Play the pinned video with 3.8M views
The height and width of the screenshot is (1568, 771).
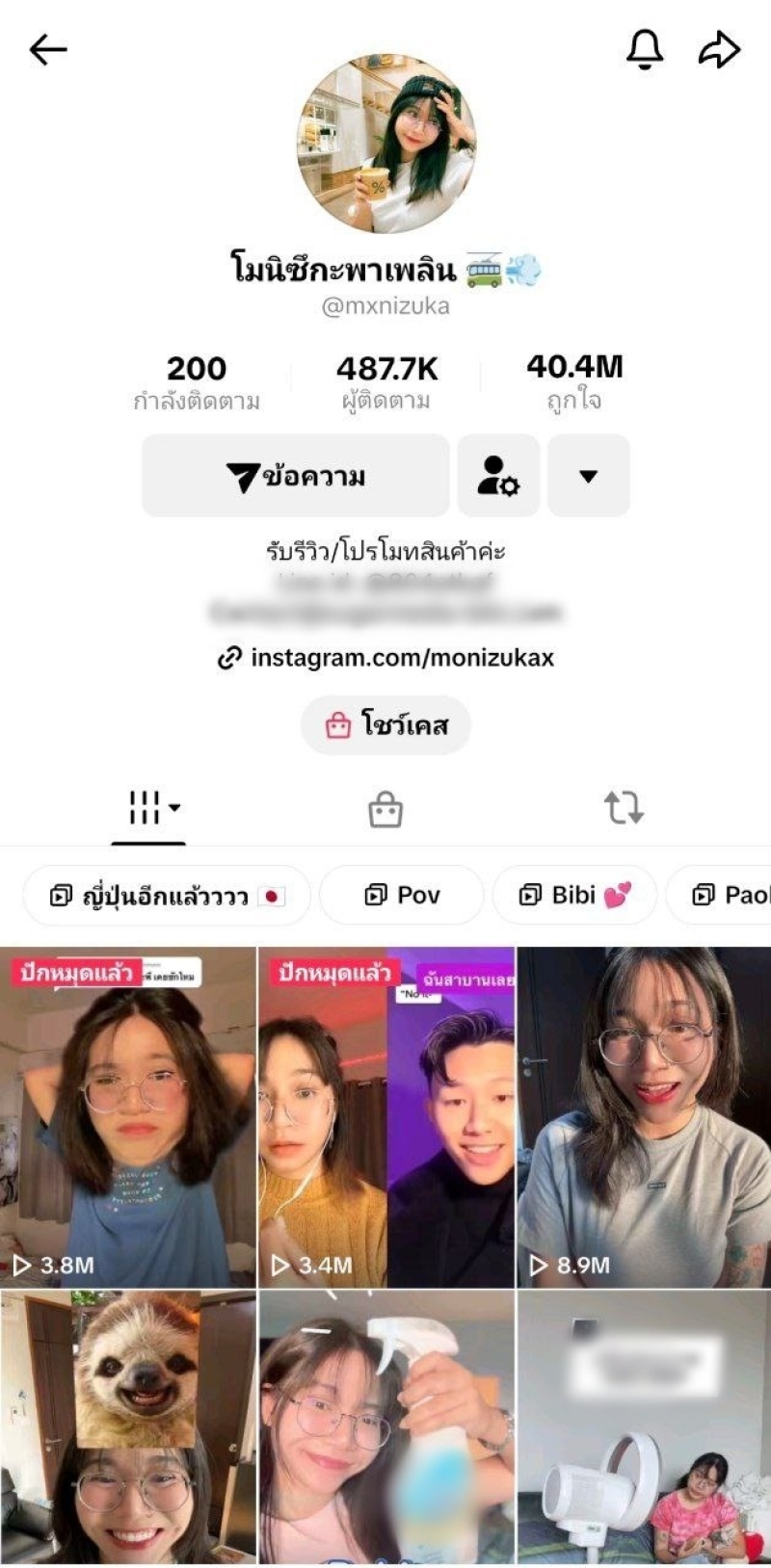(x=128, y=1117)
